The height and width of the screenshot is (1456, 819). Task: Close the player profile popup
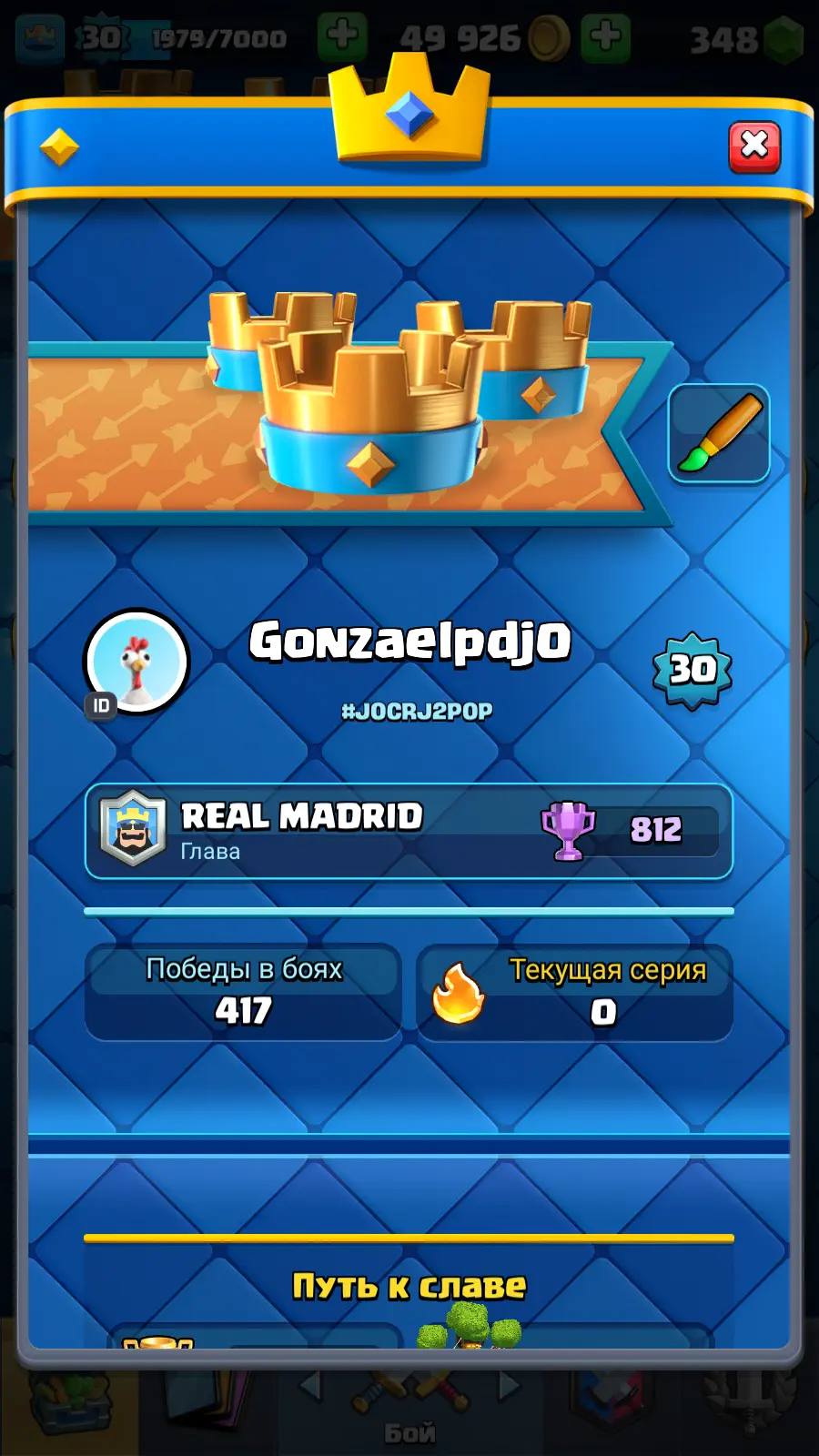point(754,147)
